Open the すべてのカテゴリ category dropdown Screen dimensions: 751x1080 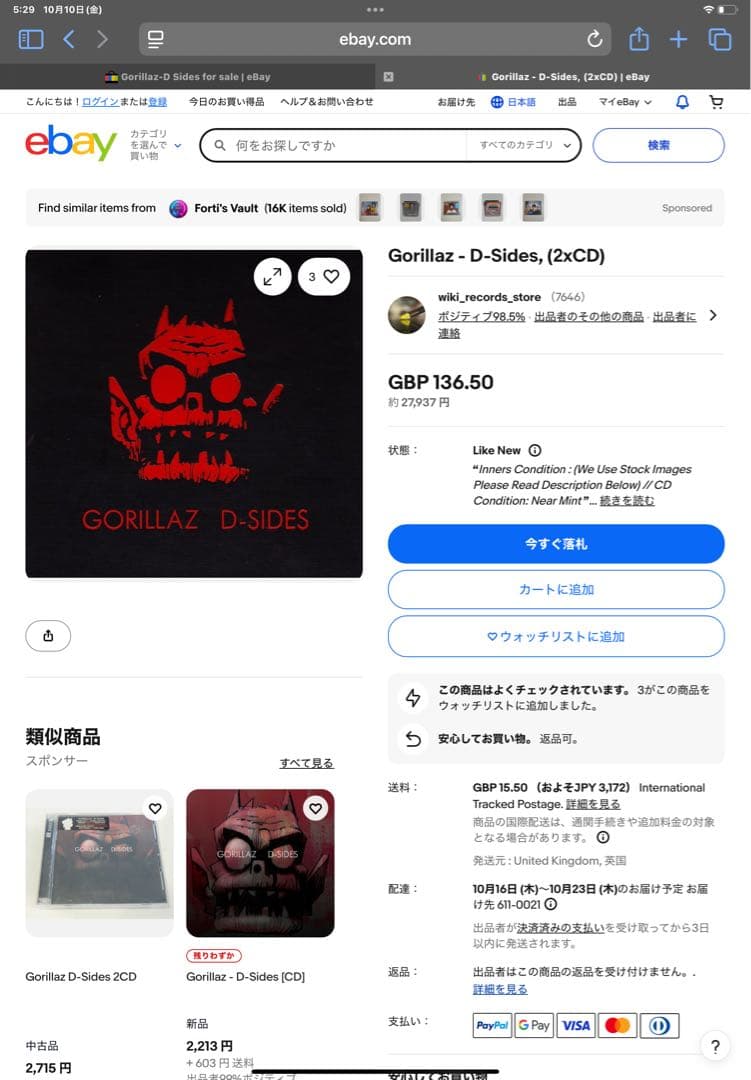click(524, 145)
